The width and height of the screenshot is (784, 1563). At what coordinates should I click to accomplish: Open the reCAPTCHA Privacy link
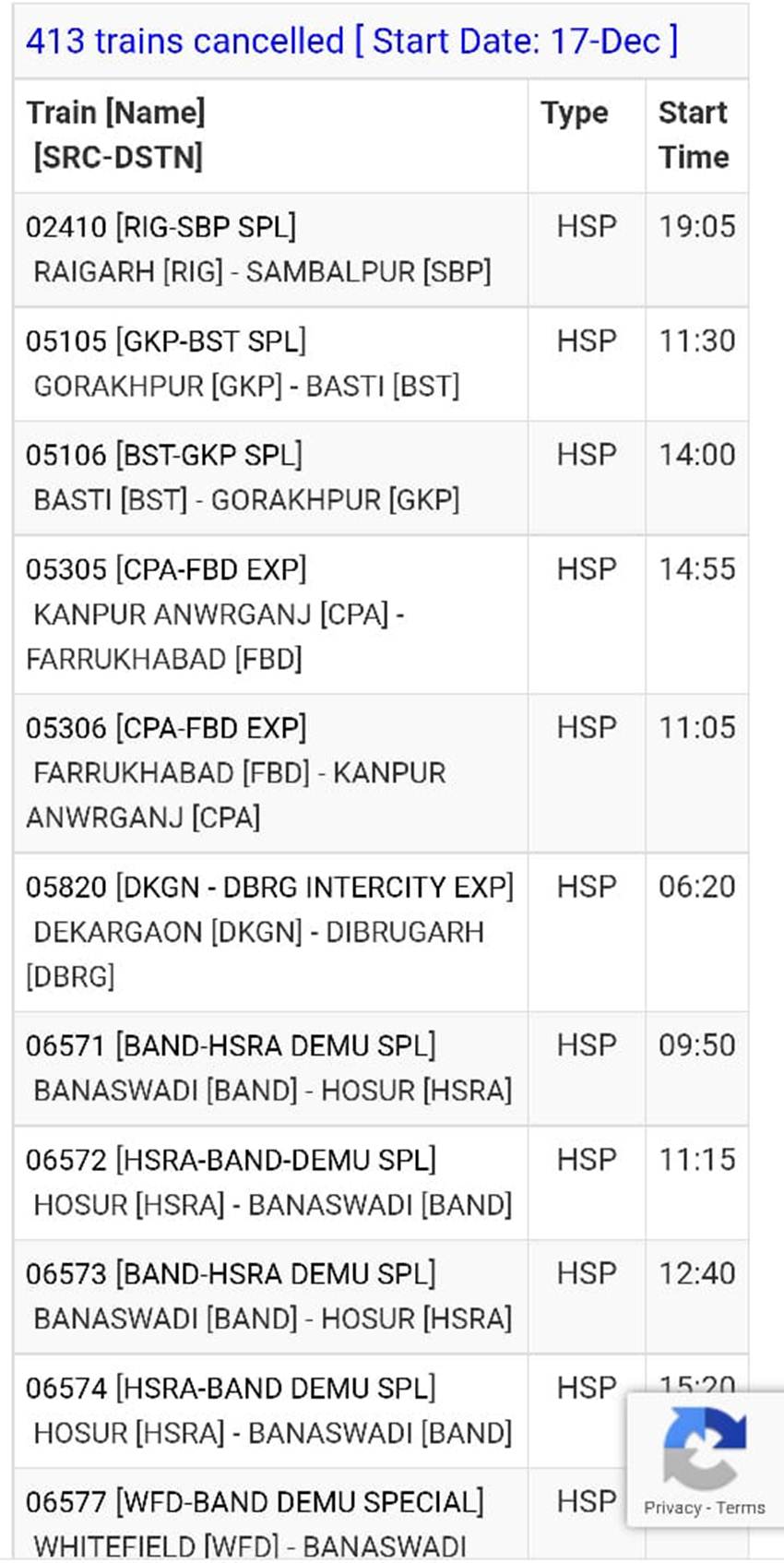[x=671, y=1508]
